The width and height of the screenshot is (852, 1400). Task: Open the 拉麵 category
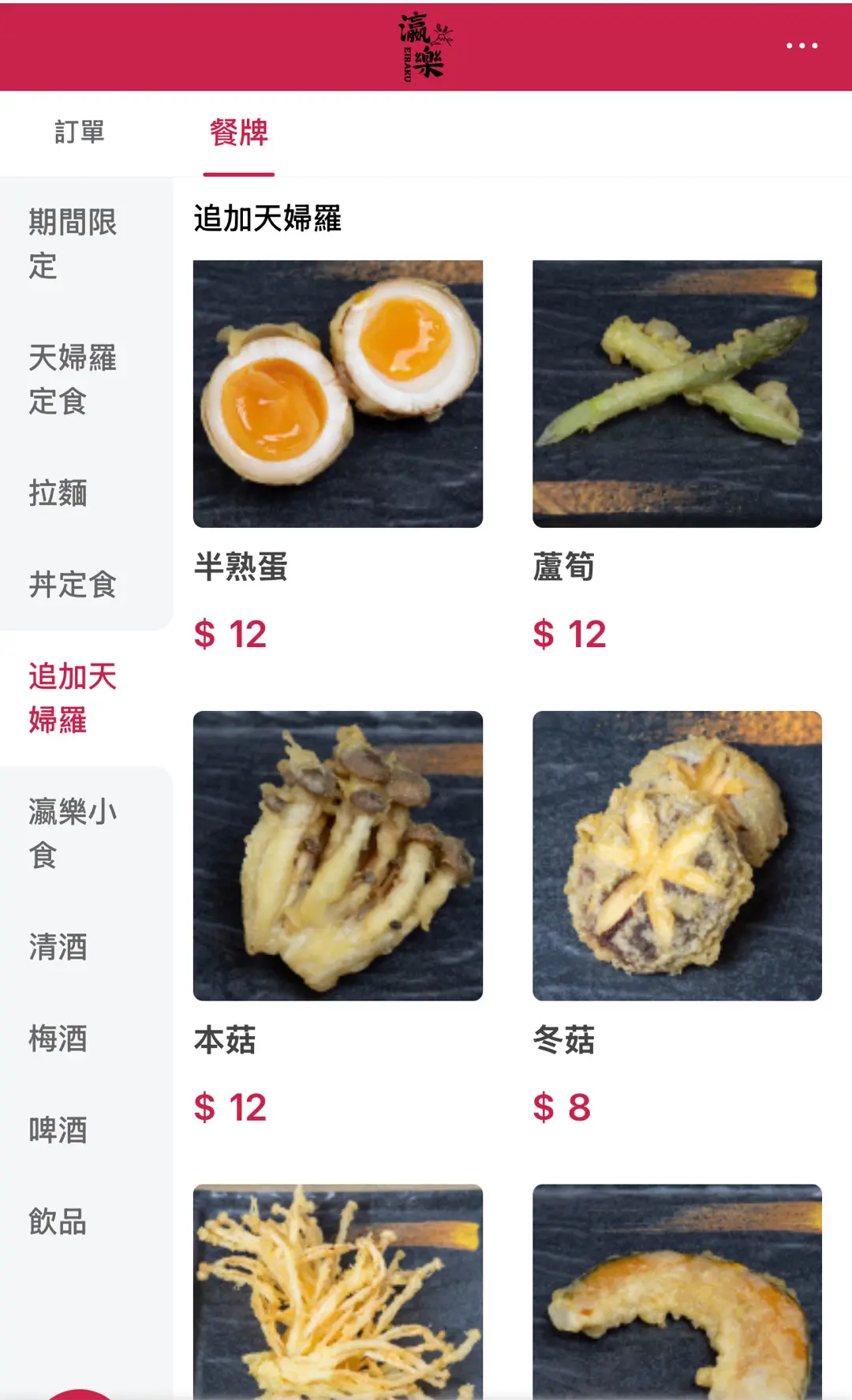coord(58,493)
